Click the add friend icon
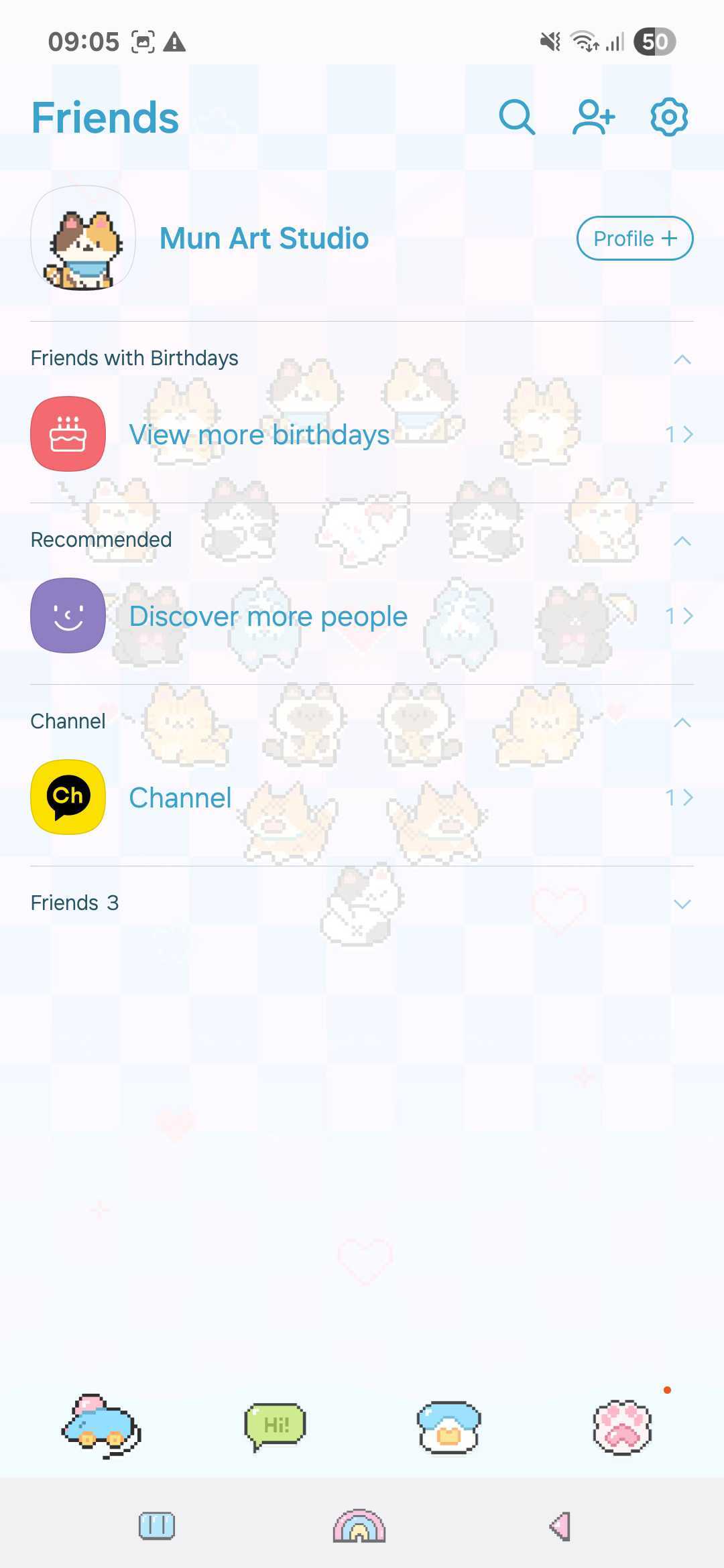Screen dimensions: 724x1568 (593, 117)
